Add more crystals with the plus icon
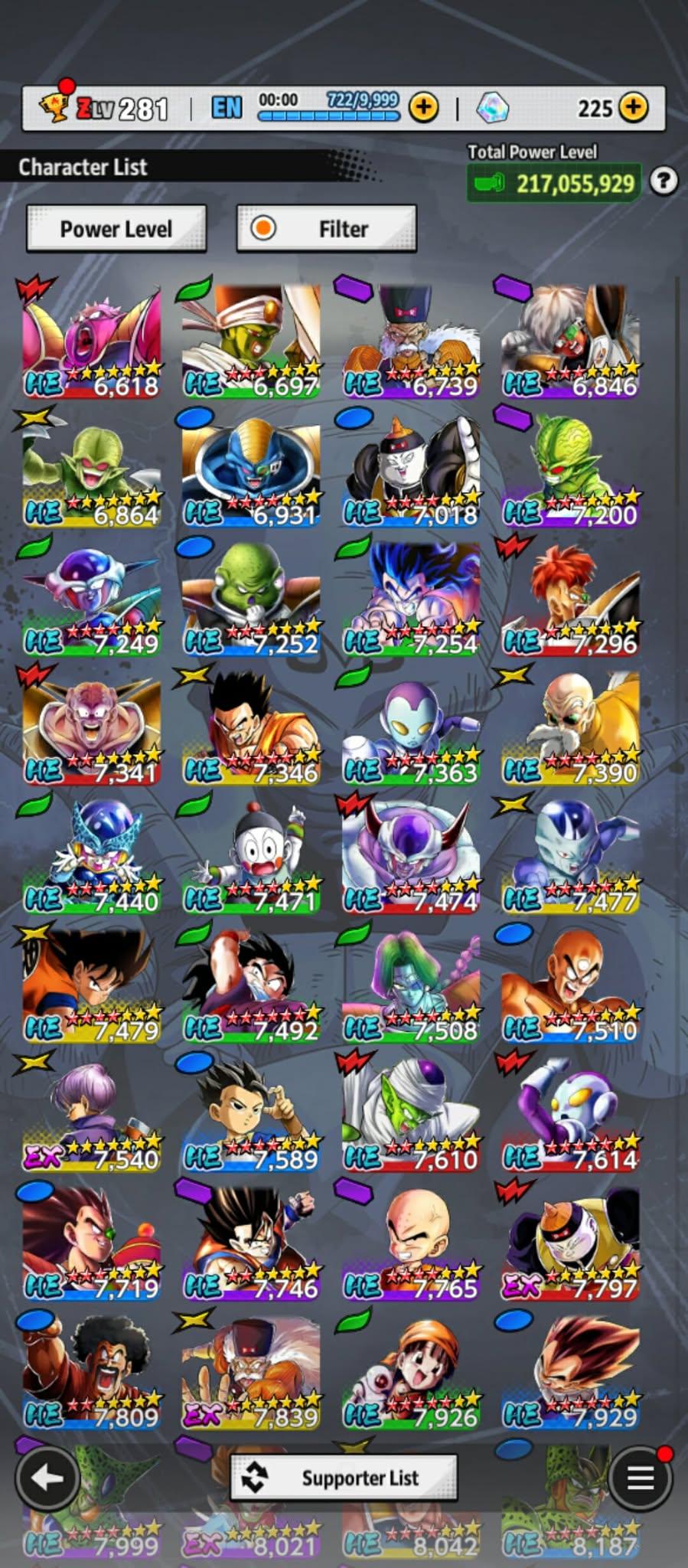 pyautogui.click(x=633, y=108)
